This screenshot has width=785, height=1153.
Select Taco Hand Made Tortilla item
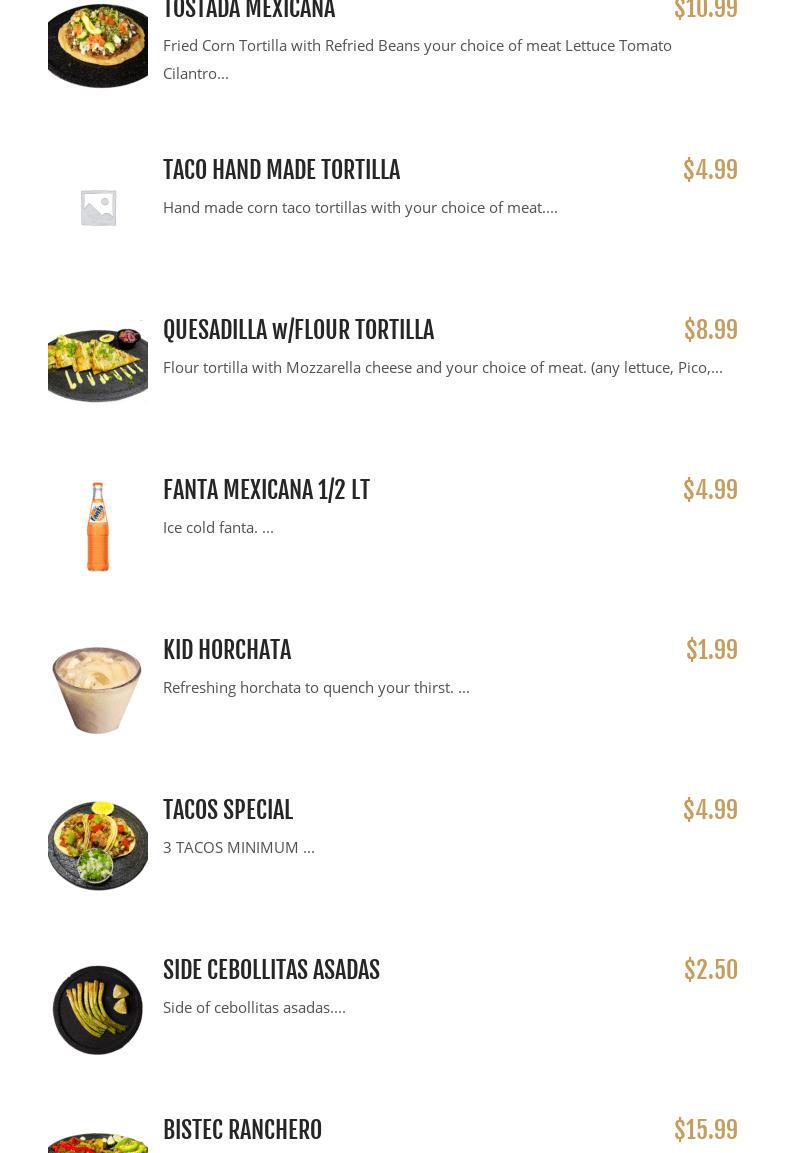pyautogui.click(x=281, y=170)
